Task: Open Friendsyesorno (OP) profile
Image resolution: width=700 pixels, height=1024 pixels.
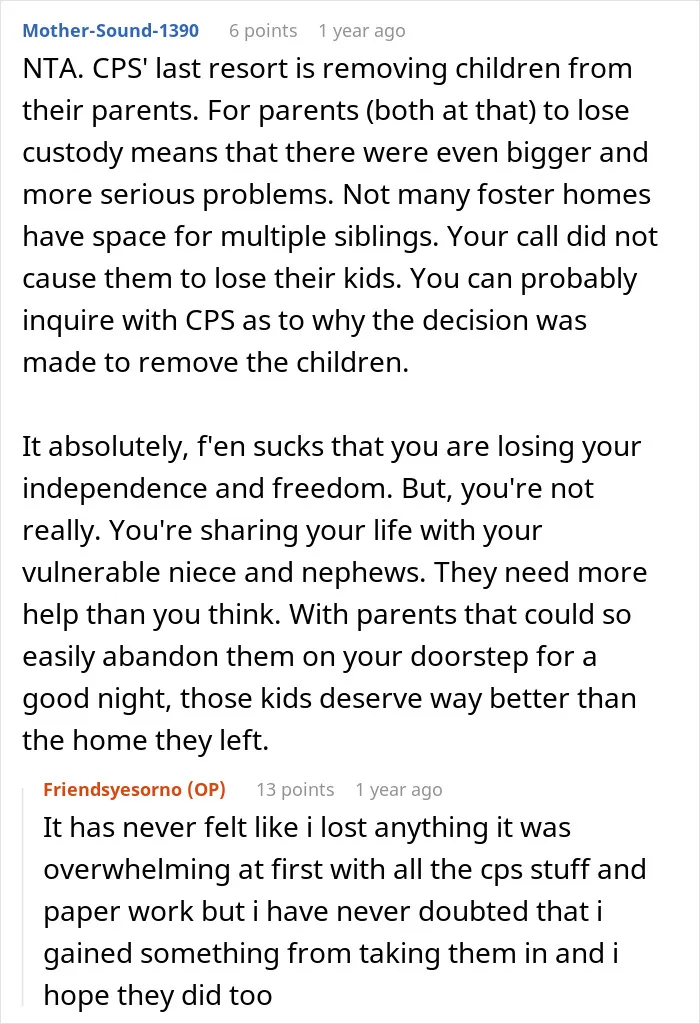Action: [x=135, y=790]
